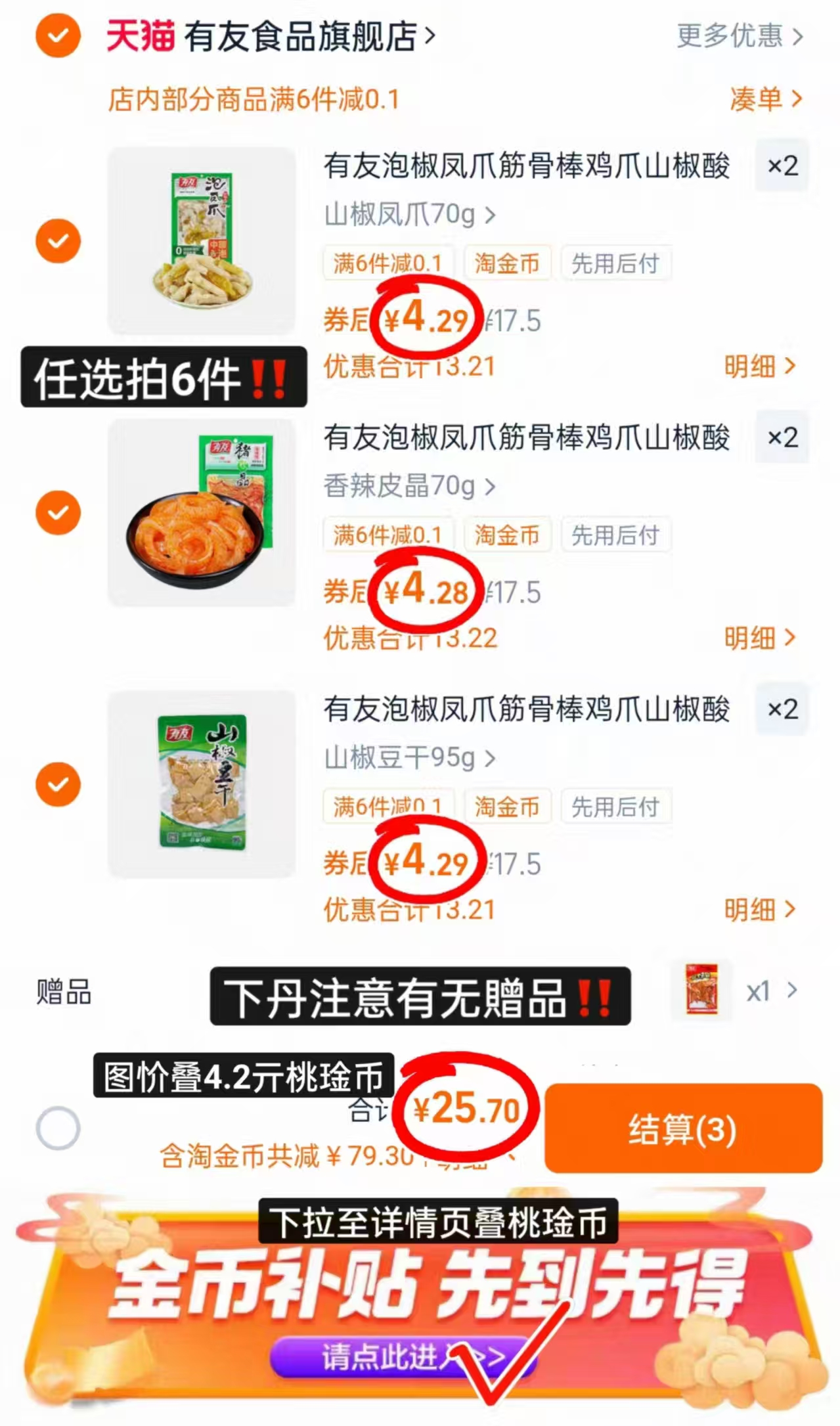Click the 淘金币 tag on the first item
Screen dimensions: 840x1426
pos(508,263)
